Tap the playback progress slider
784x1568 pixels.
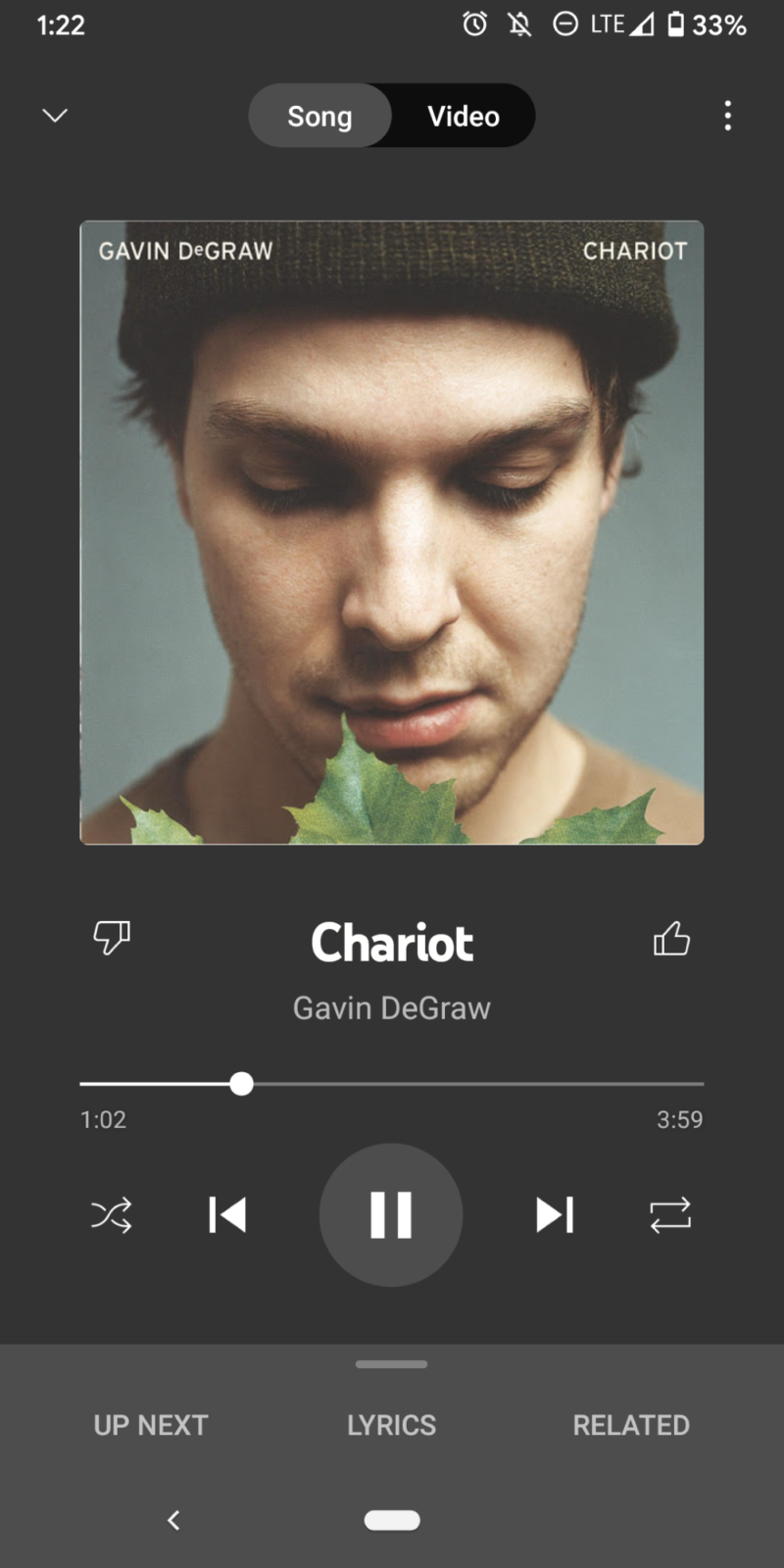tap(392, 1084)
